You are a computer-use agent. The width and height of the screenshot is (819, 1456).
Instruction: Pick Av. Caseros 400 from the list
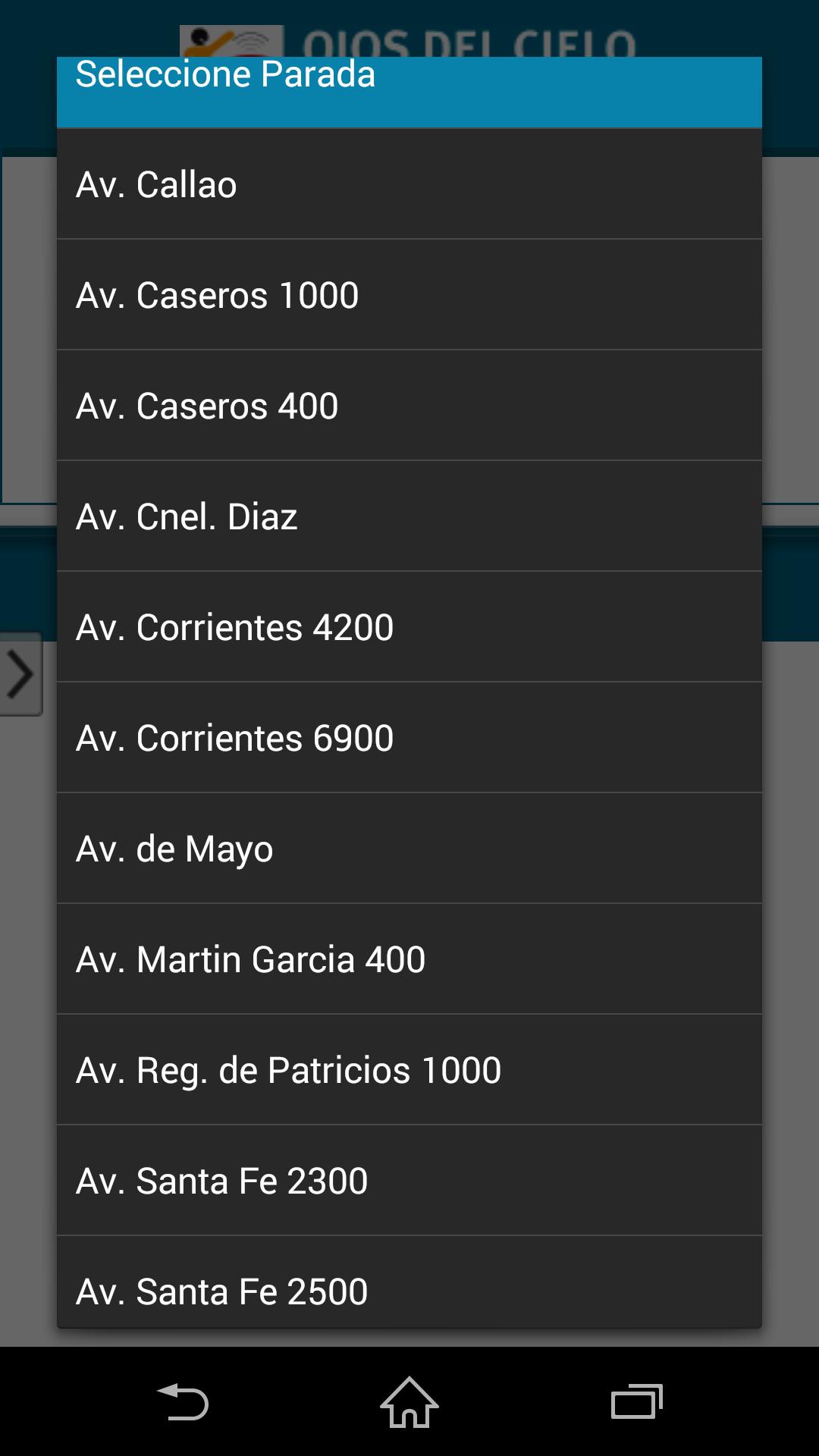coord(409,406)
